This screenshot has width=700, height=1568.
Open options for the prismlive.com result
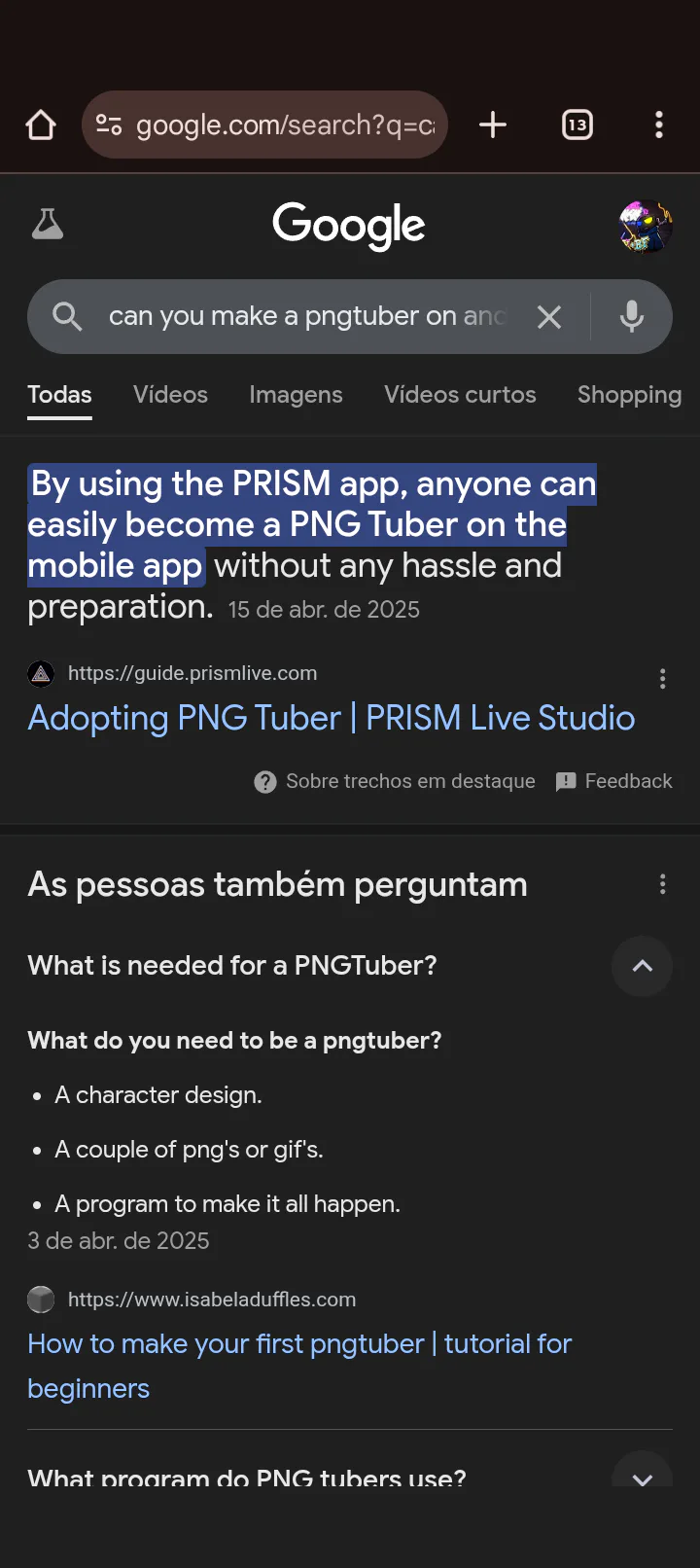tap(663, 679)
